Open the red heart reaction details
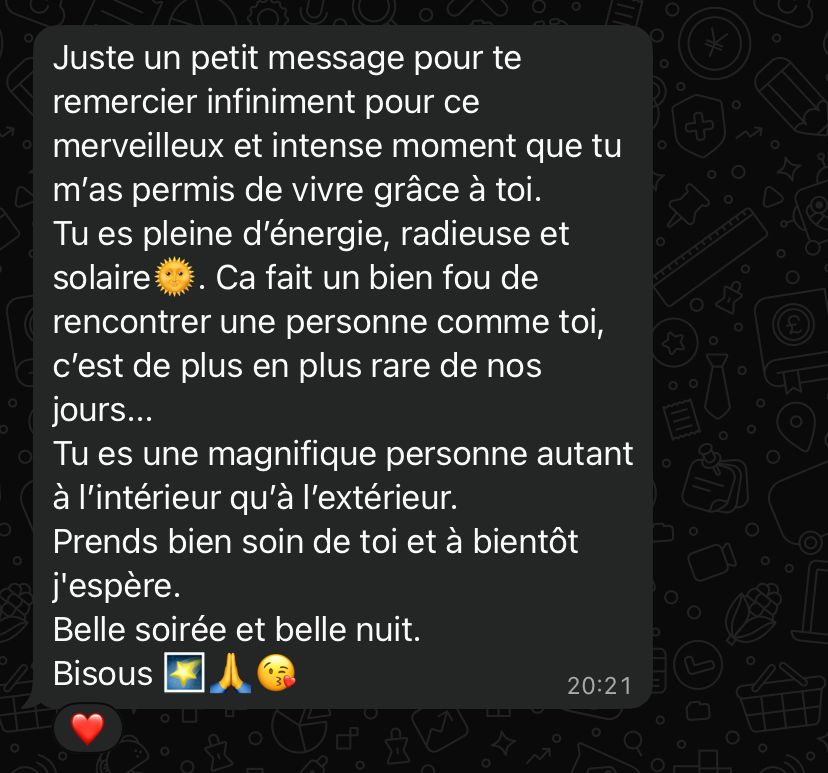The image size is (828, 773). click(x=88, y=729)
